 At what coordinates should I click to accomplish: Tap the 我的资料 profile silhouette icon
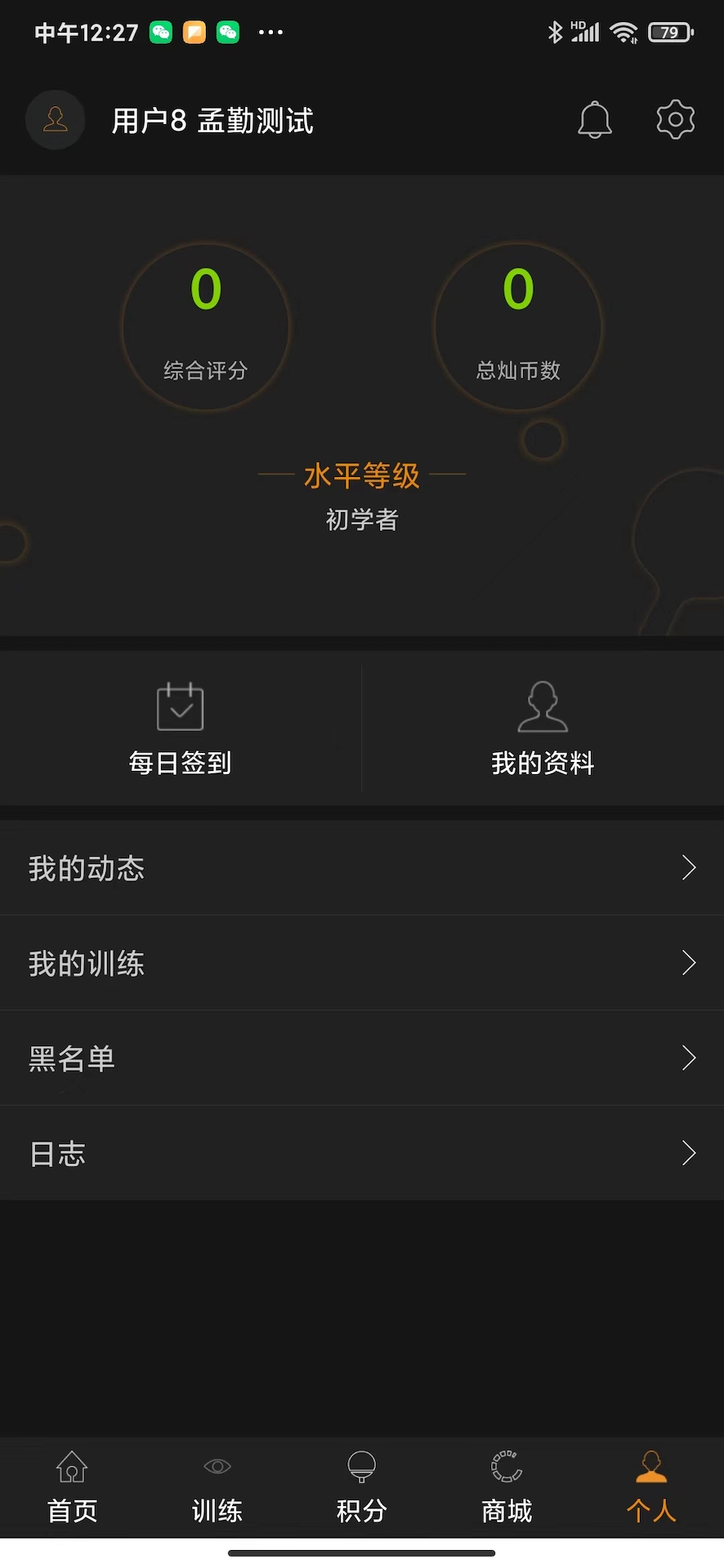542,706
